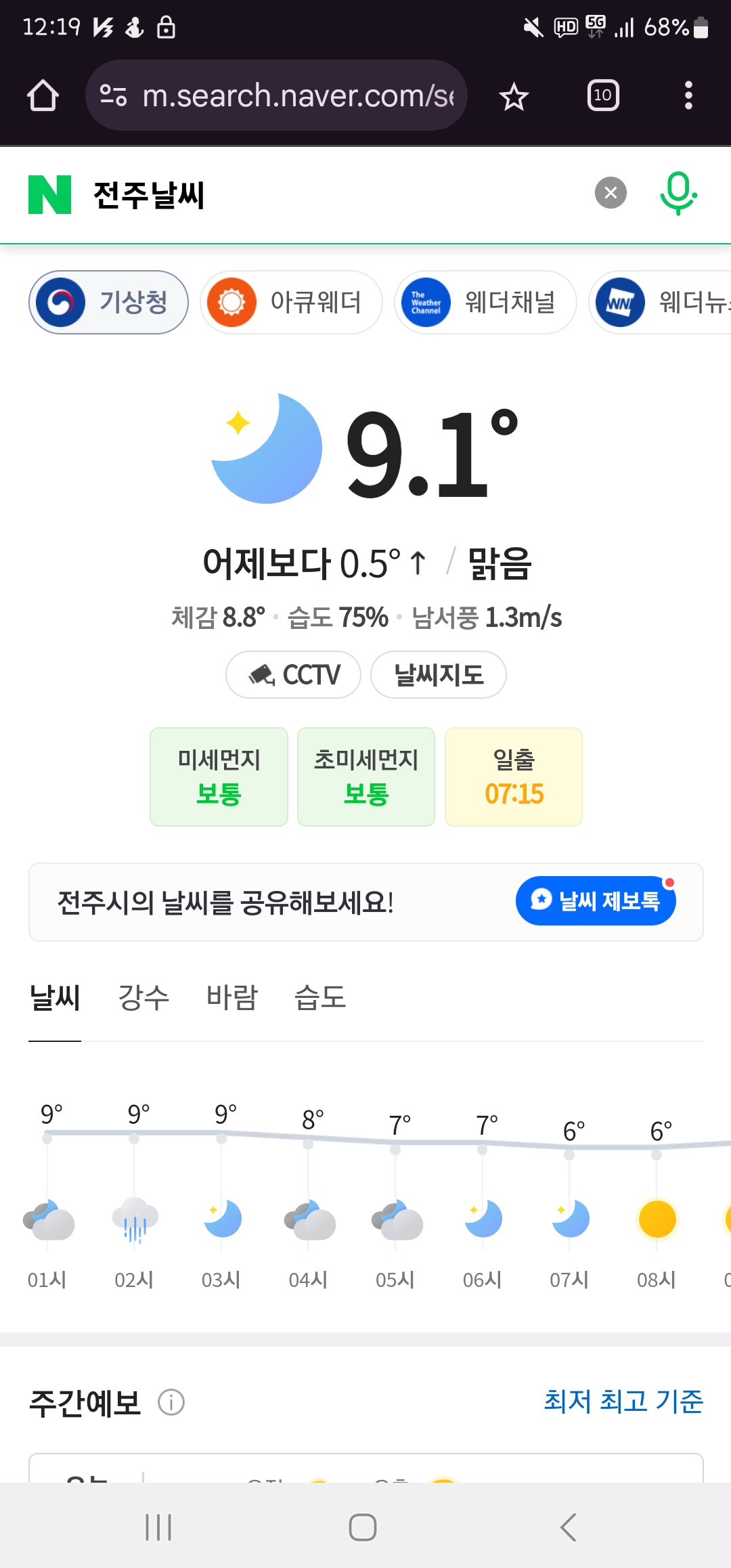Open the tab switcher showing 10 tabs
The width and height of the screenshot is (731, 1568).
(x=603, y=95)
